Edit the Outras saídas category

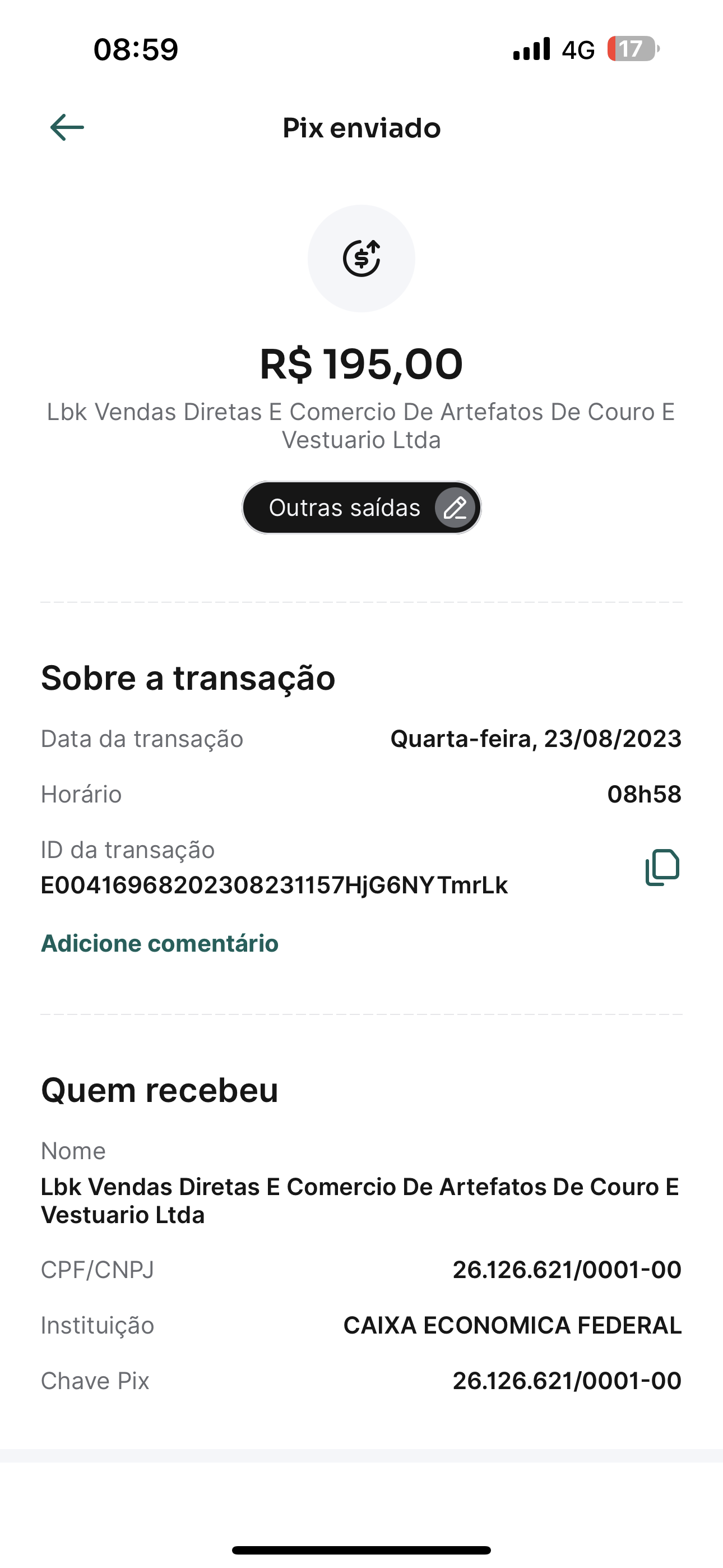tap(455, 508)
